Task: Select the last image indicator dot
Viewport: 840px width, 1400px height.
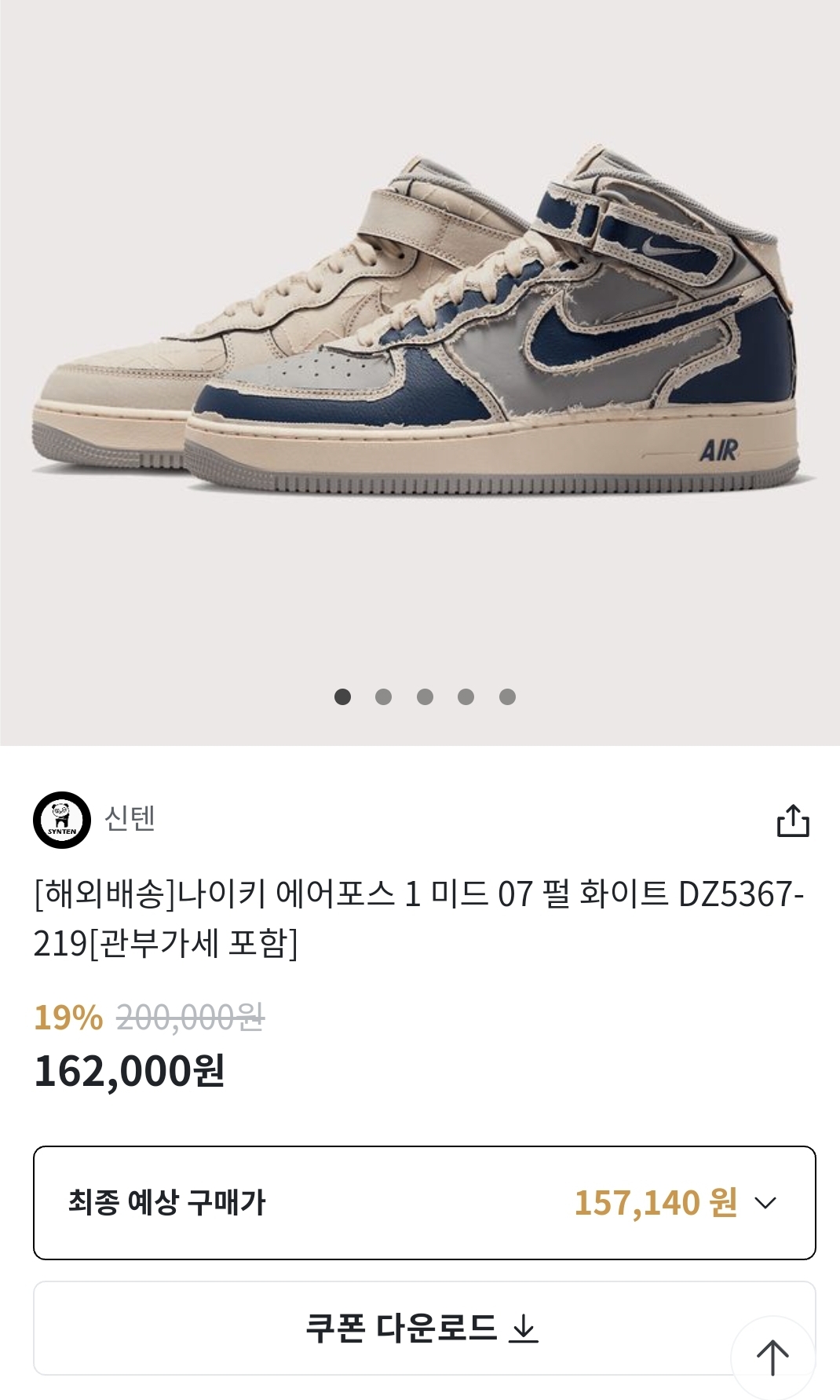Action: tap(507, 696)
